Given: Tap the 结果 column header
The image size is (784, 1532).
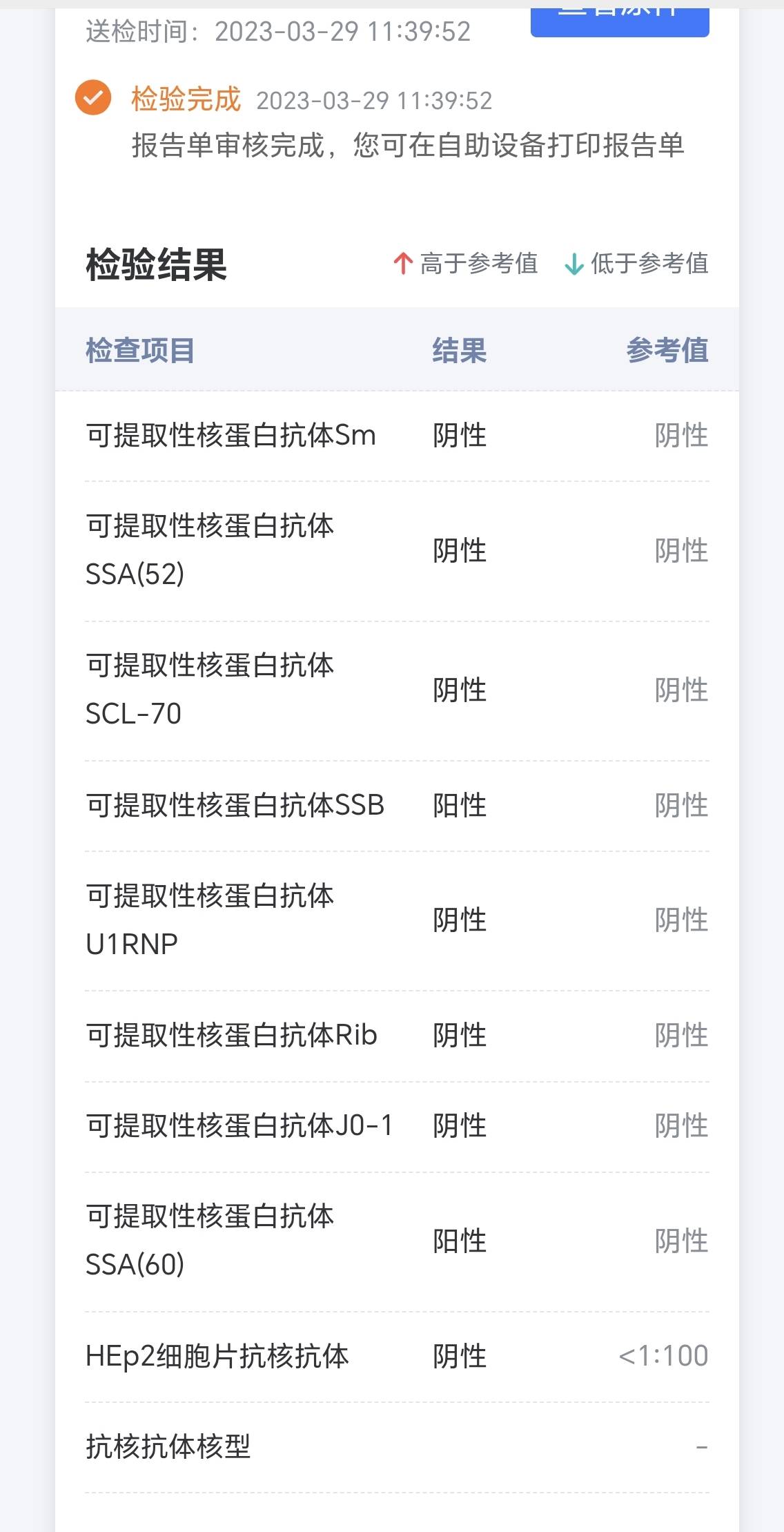Looking at the screenshot, I should pyautogui.click(x=459, y=350).
